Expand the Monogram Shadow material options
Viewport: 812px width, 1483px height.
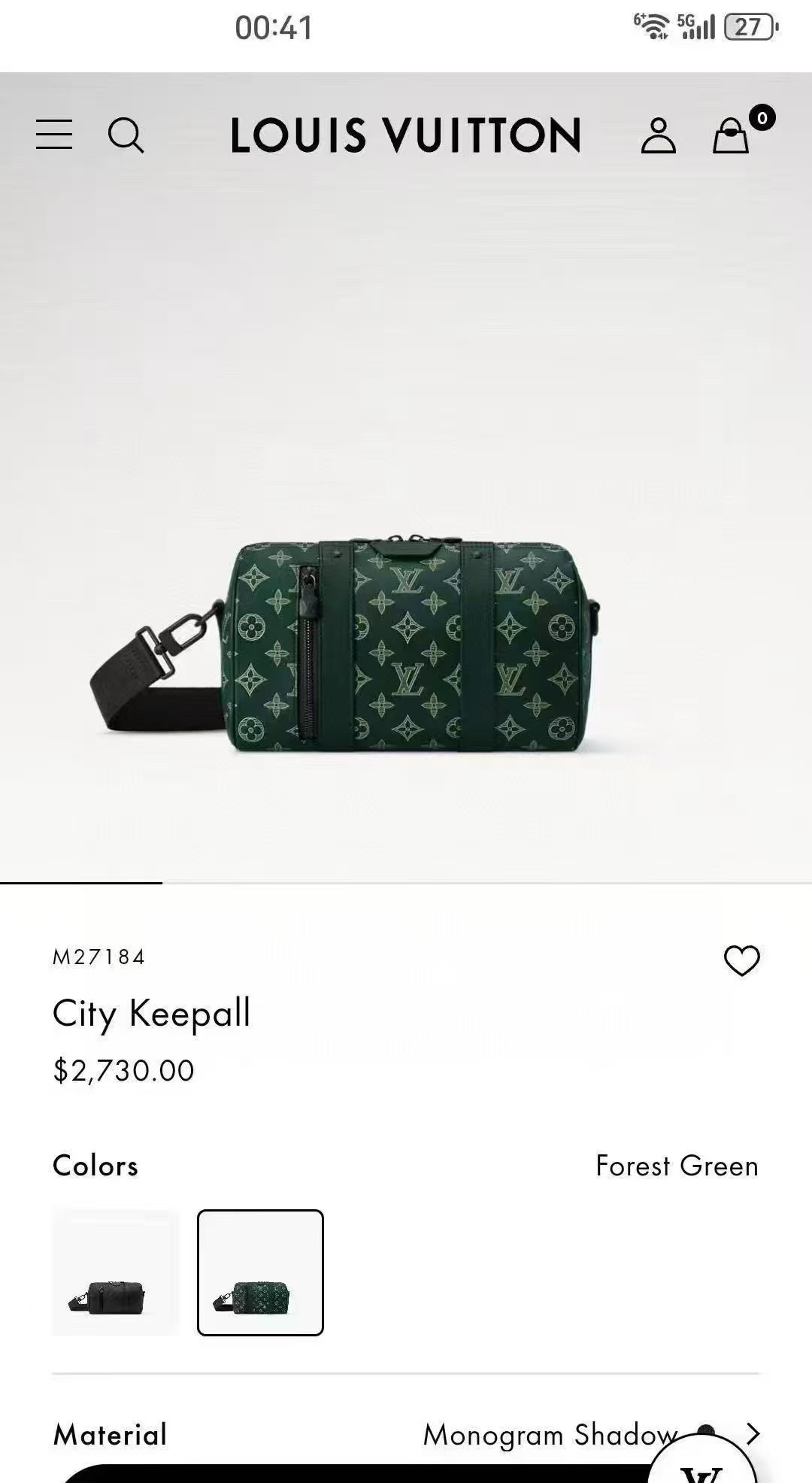[x=752, y=1434]
